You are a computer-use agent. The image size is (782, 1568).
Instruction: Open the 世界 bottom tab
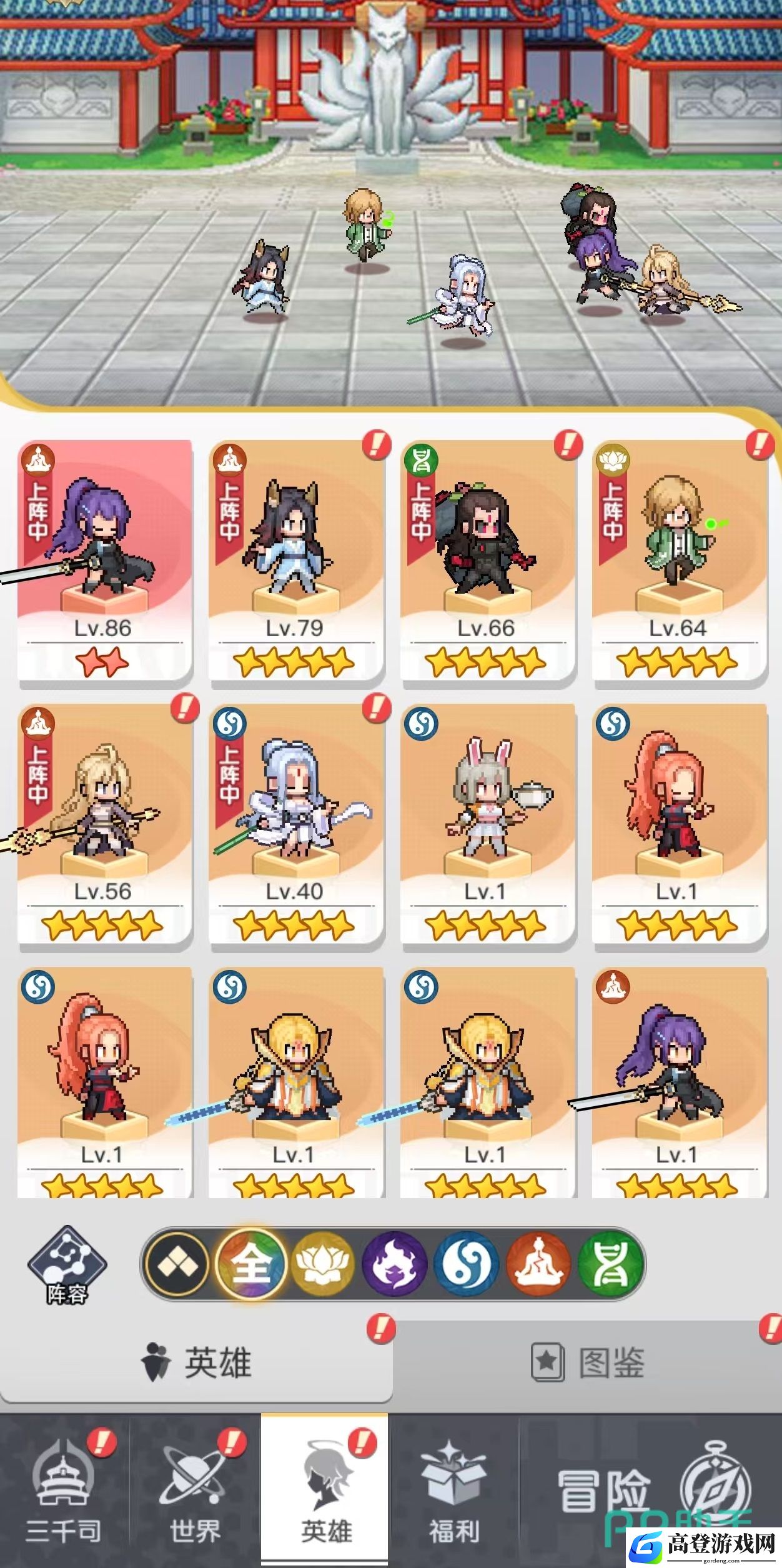[195, 1491]
